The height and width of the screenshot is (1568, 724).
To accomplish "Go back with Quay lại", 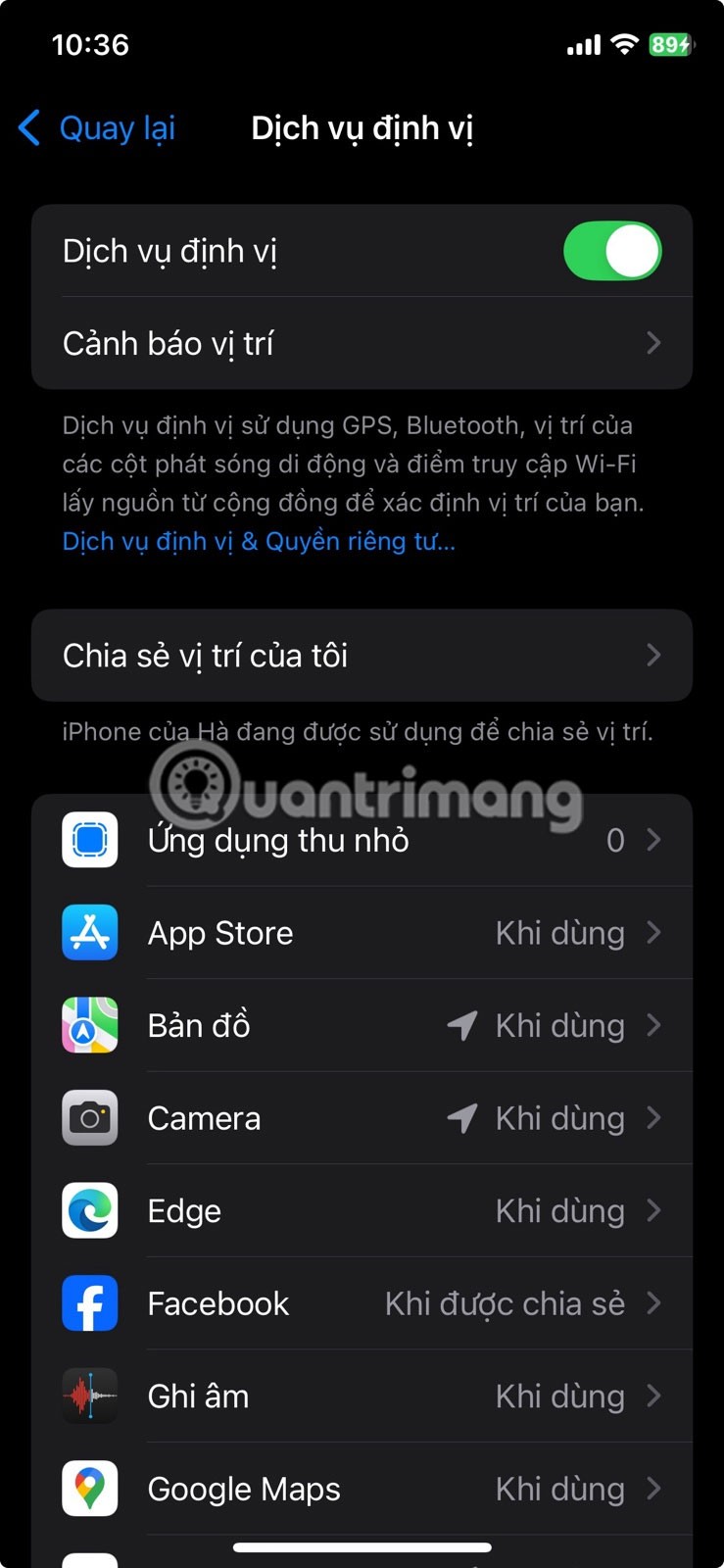I will click(x=98, y=128).
